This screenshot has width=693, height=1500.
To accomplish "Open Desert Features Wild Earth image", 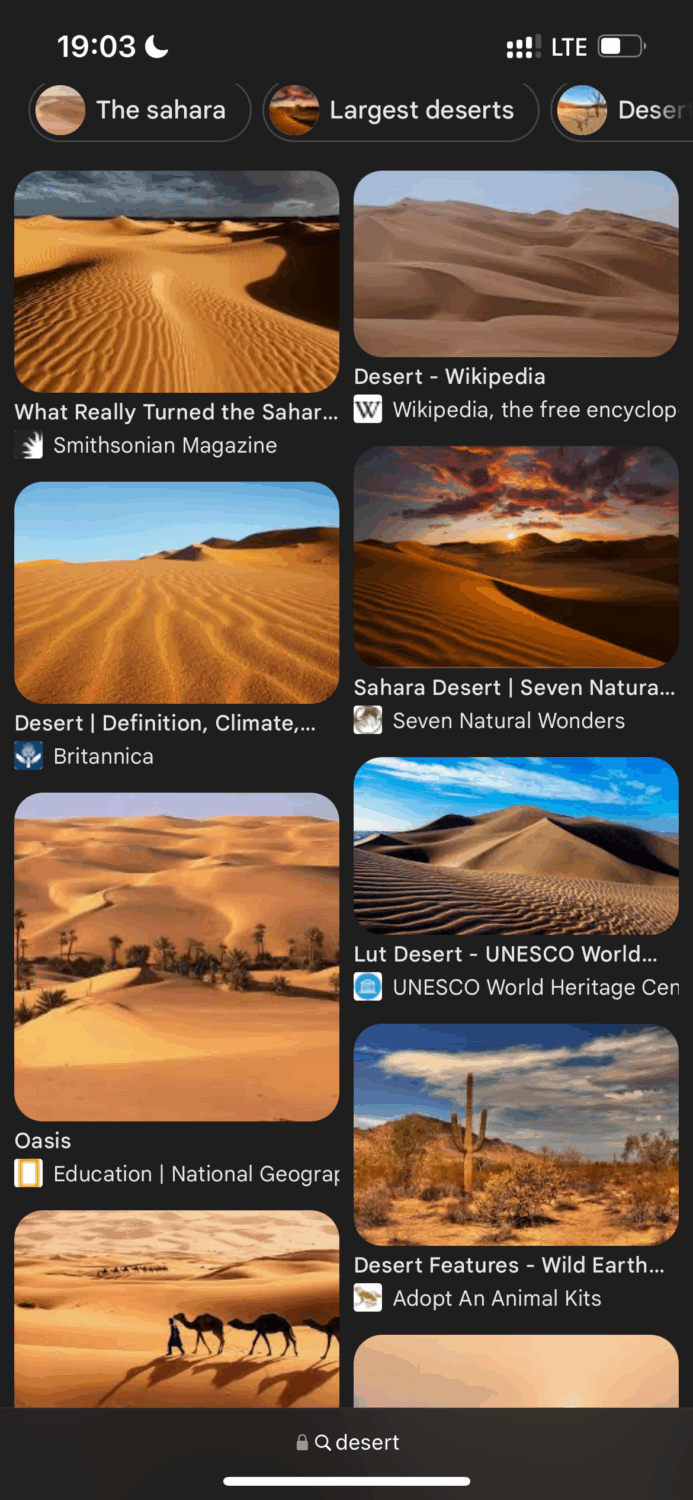I will [516, 1134].
